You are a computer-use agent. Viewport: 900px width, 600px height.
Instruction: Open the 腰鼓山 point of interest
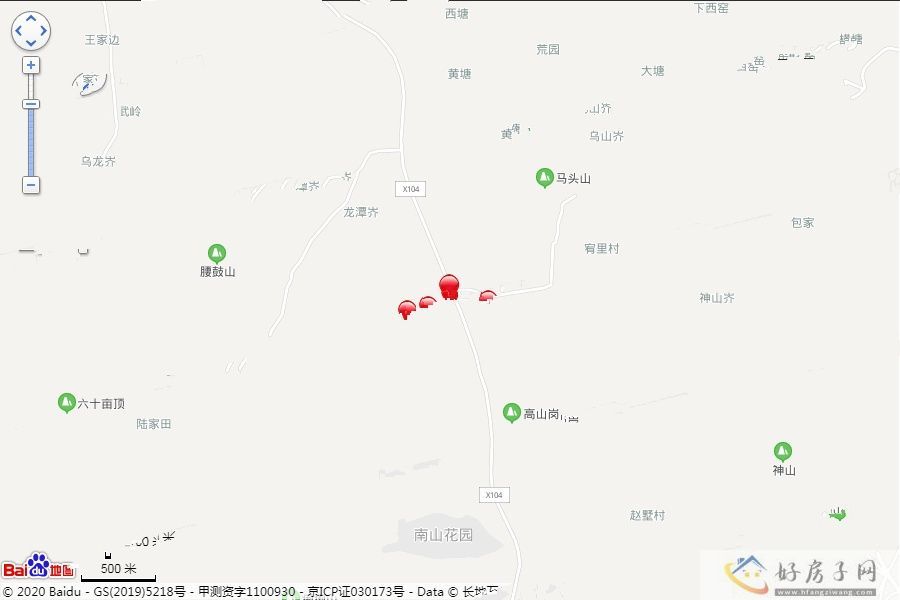(217, 253)
